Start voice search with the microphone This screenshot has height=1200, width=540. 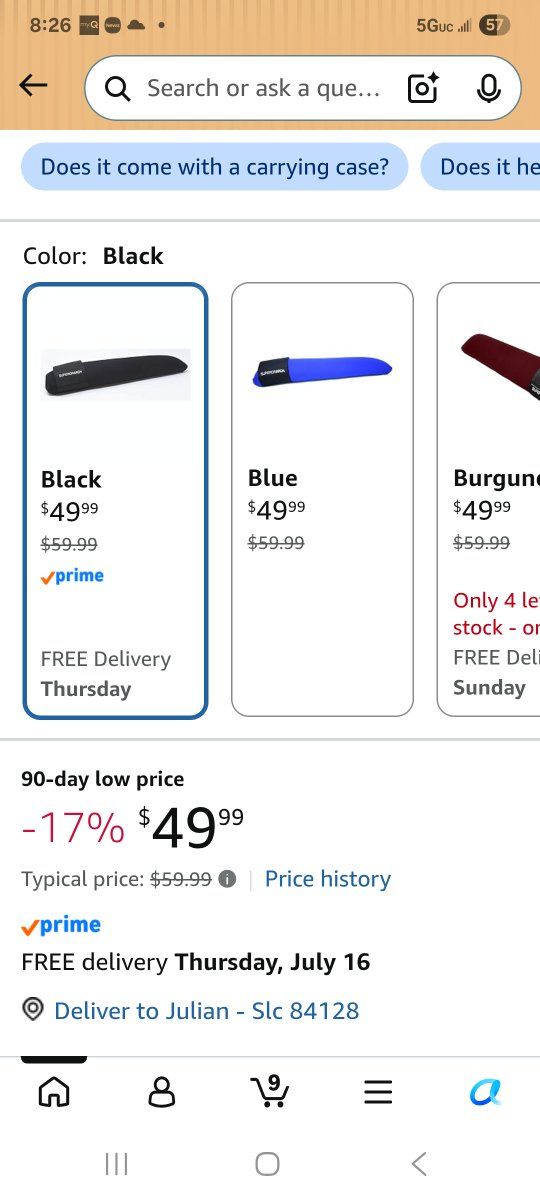click(489, 89)
